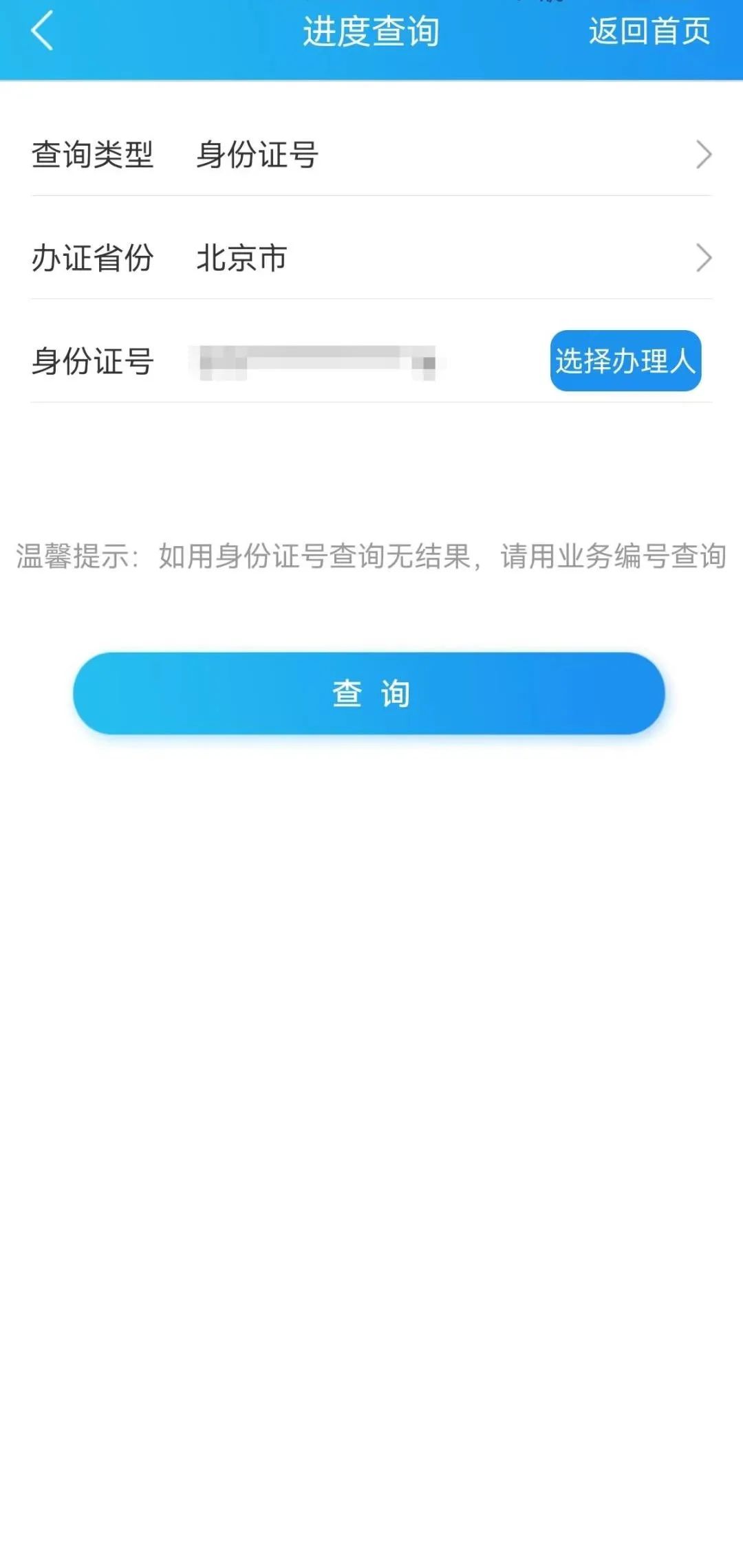Screen dimensions: 743x1568
Task: Open the 查询类型 selector
Action: (371, 155)
